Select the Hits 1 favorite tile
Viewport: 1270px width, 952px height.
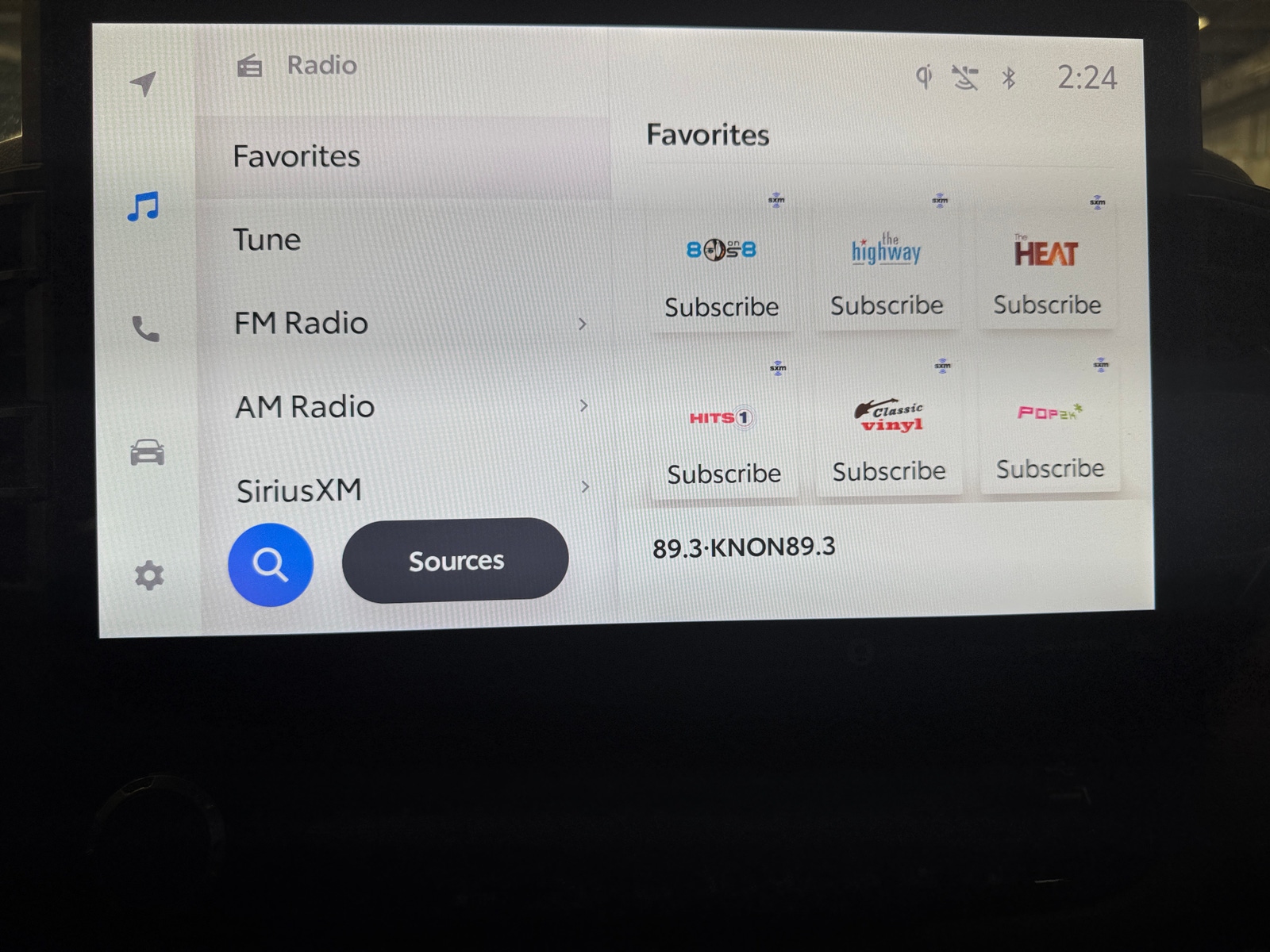[x=723, y=436]
